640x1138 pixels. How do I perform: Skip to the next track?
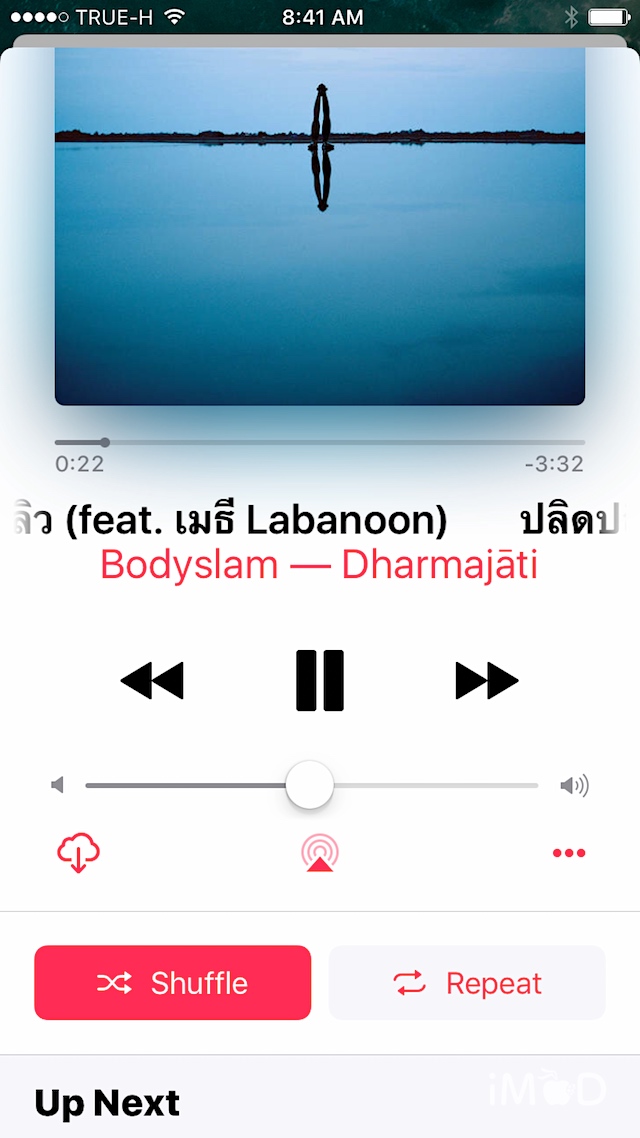[x=487, y=681]
